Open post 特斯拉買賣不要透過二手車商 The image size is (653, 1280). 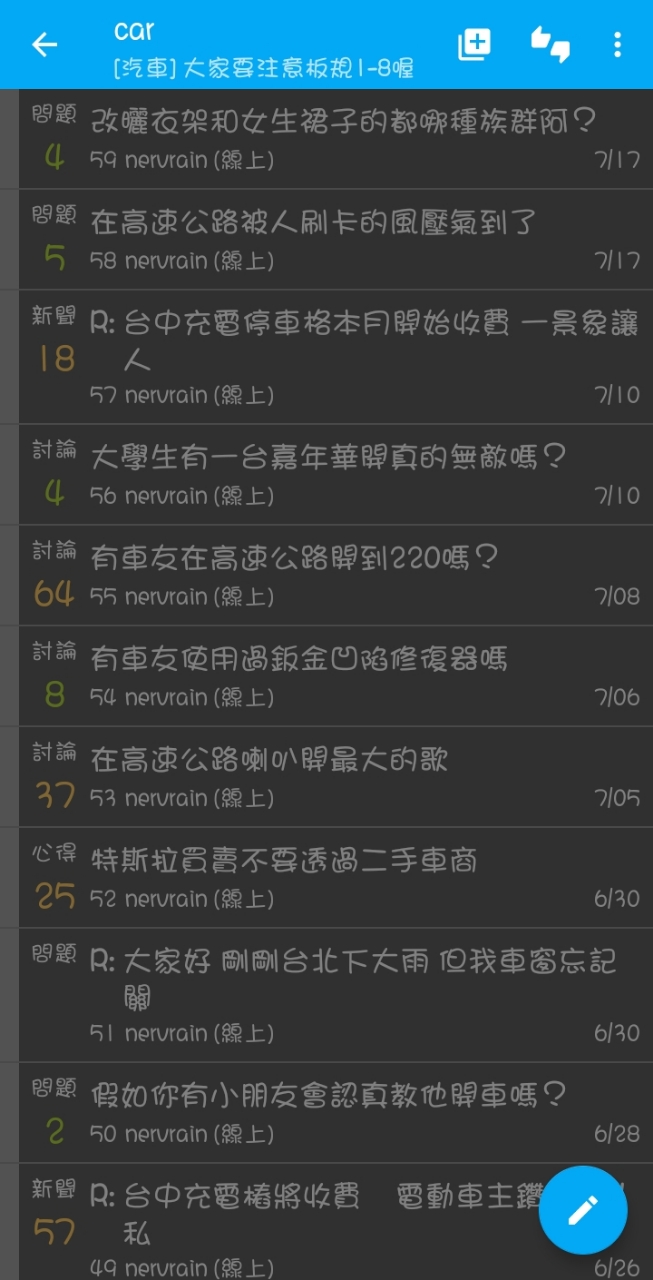(x=336, y=878)
